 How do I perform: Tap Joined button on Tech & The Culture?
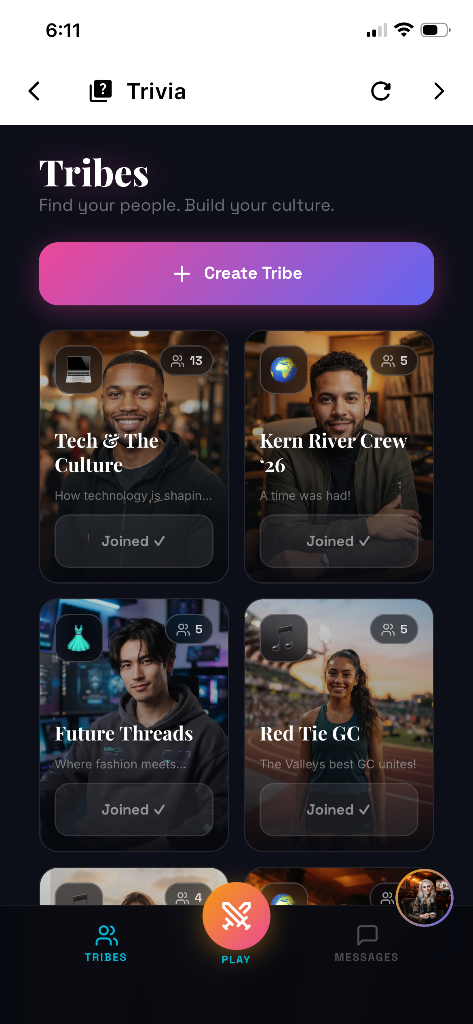point(134,541)
